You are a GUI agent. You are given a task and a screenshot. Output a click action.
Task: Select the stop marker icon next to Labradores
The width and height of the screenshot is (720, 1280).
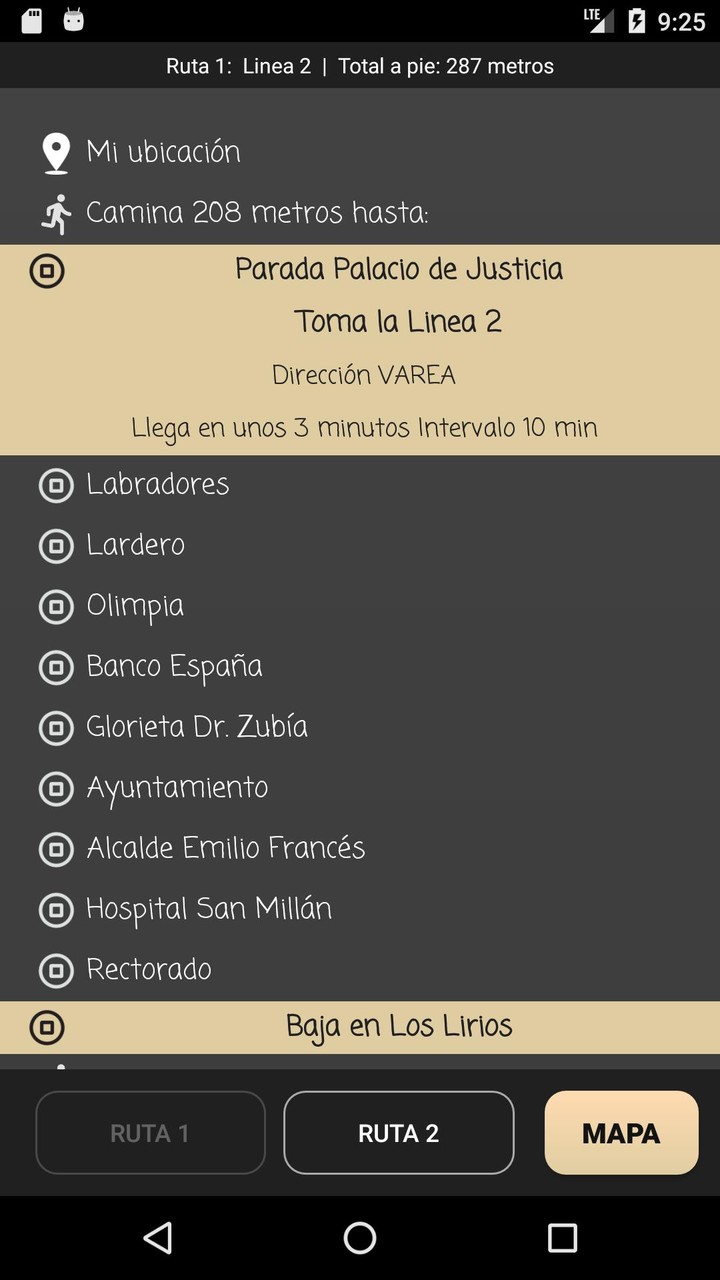55,485
